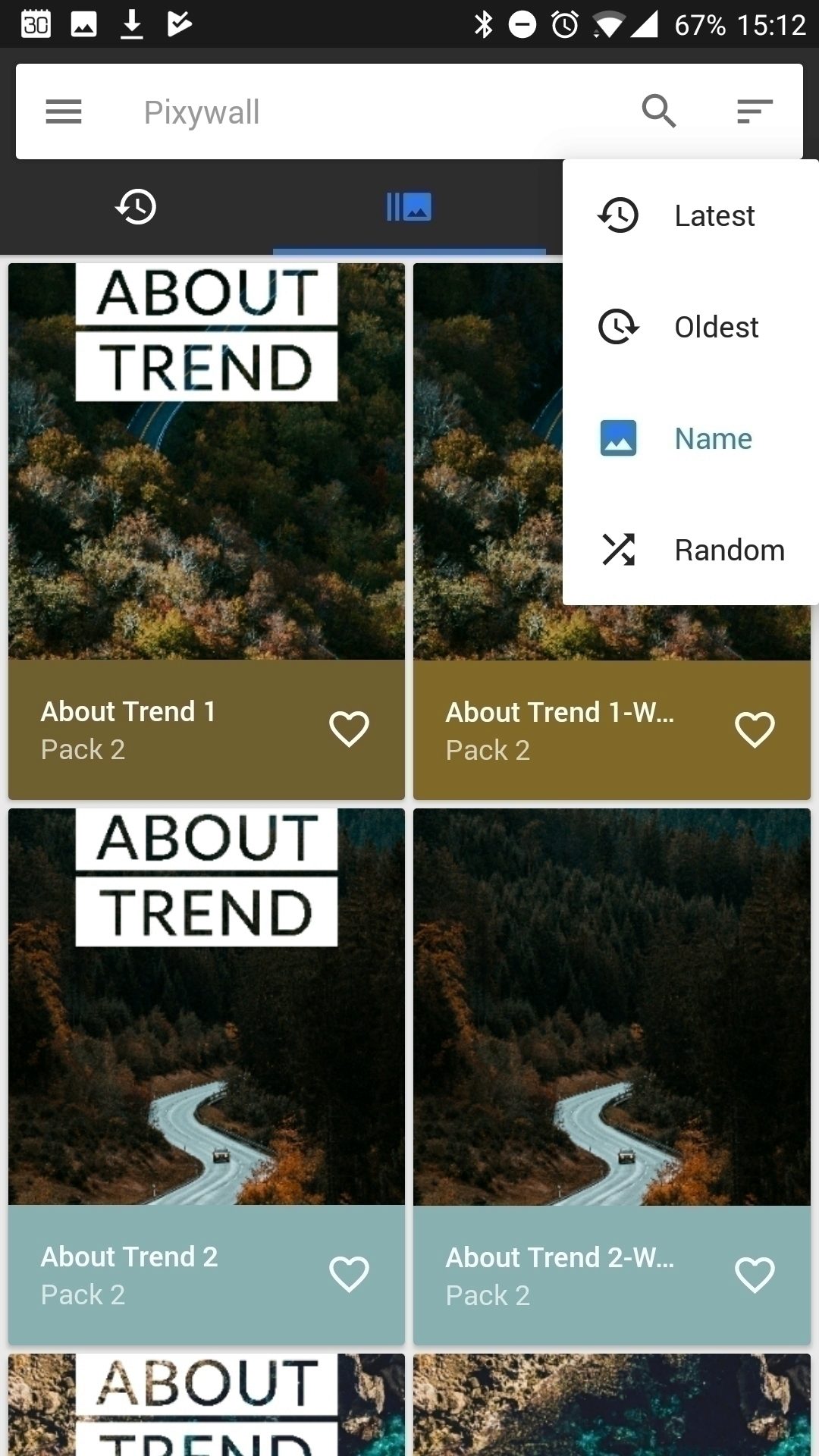This screenshot has height=1456, width=819.
Task: Switch to the wallpaper collections tab
Action: pyautogui.click(x=409, y=206)
